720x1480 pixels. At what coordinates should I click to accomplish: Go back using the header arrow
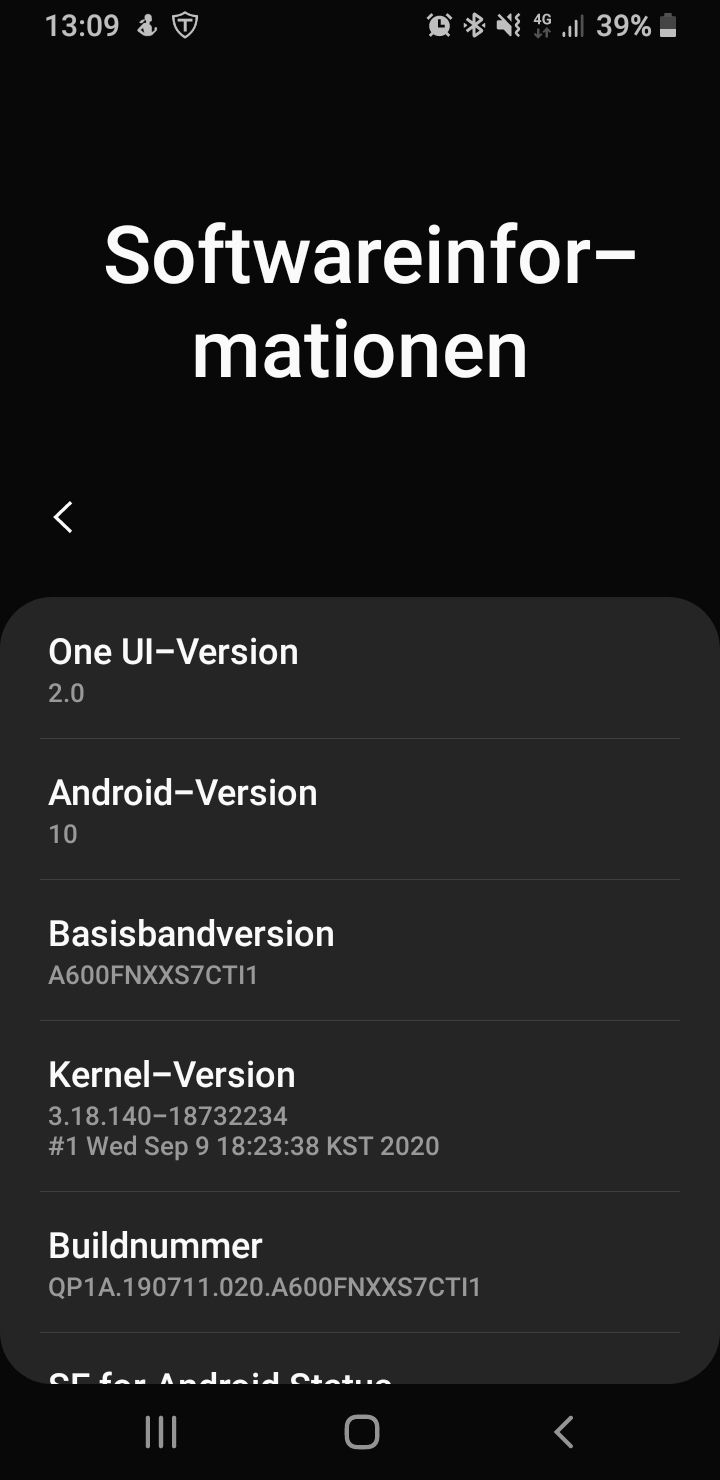[63, 517]
